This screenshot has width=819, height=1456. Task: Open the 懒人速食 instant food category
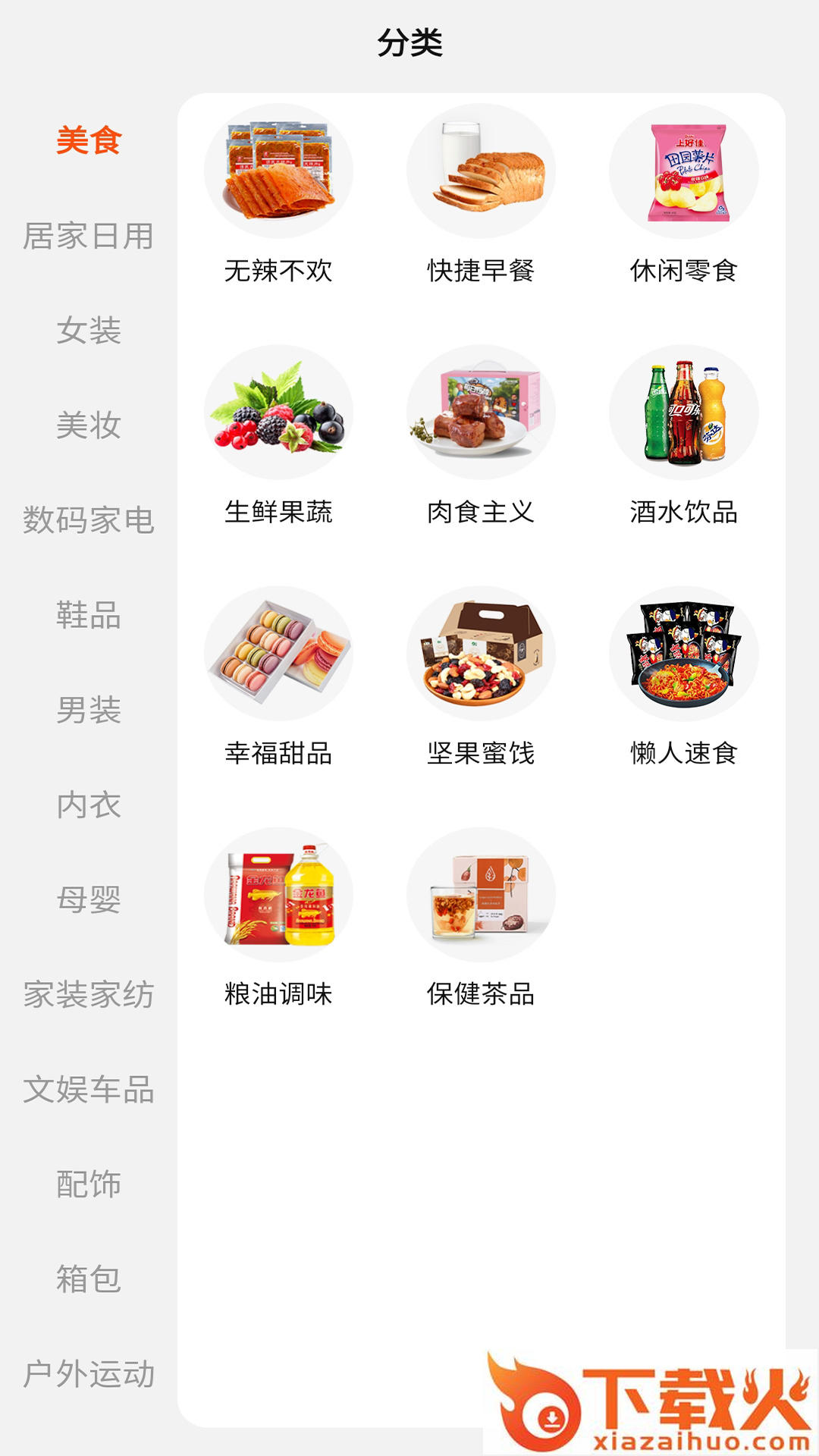683,653
